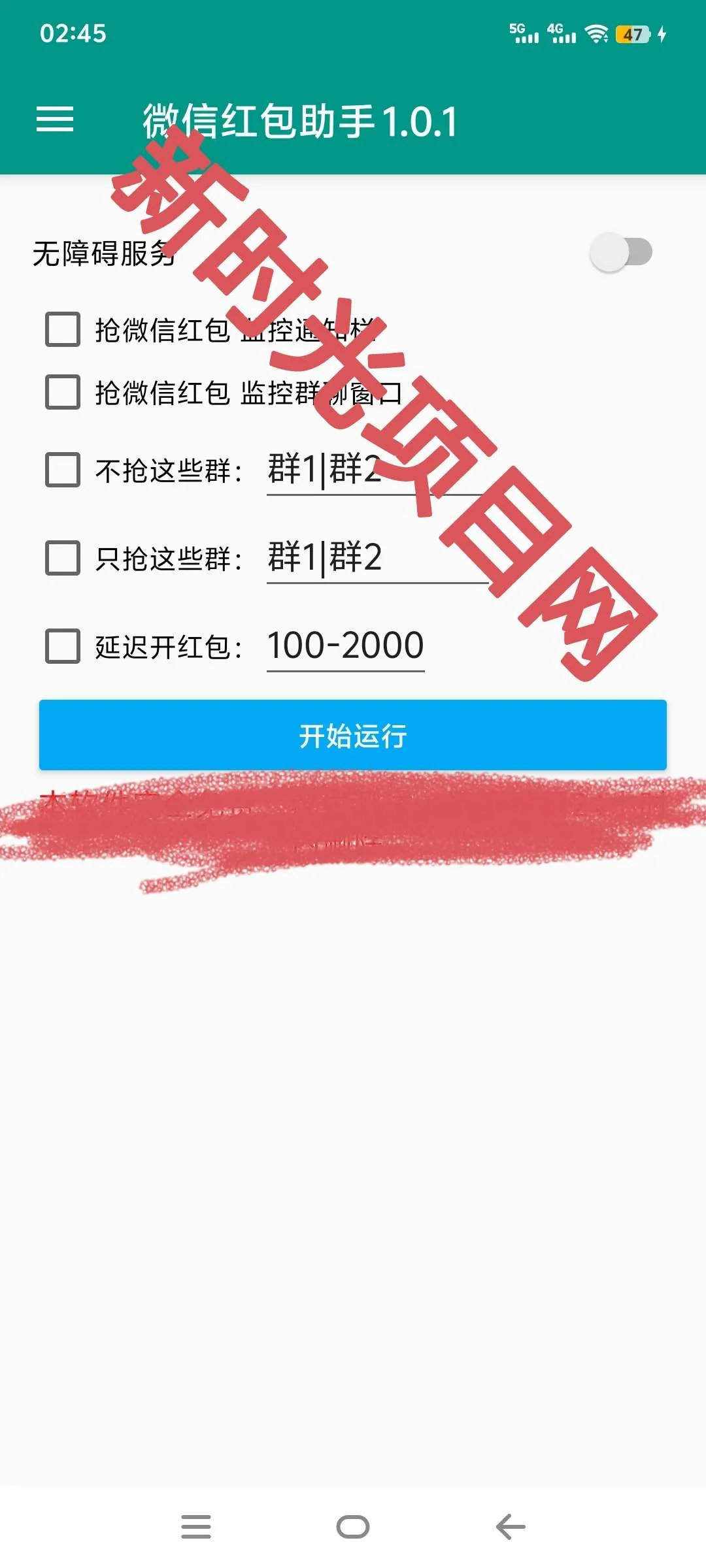Tap the back navigation arrow

[x=509, y=1526]
